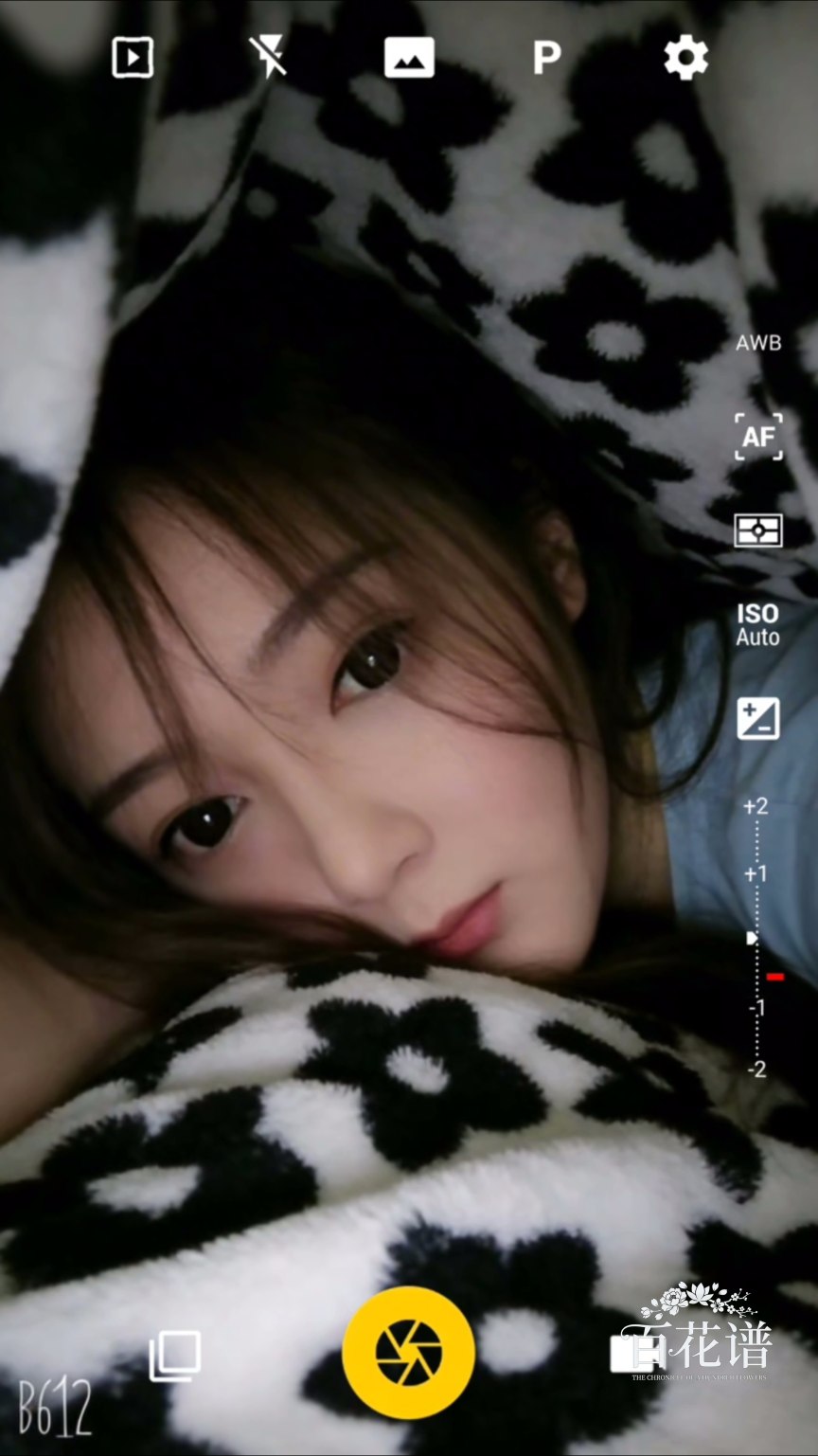Open the video review icon
The image size is (818, 1456).
(x=133, y=58)
